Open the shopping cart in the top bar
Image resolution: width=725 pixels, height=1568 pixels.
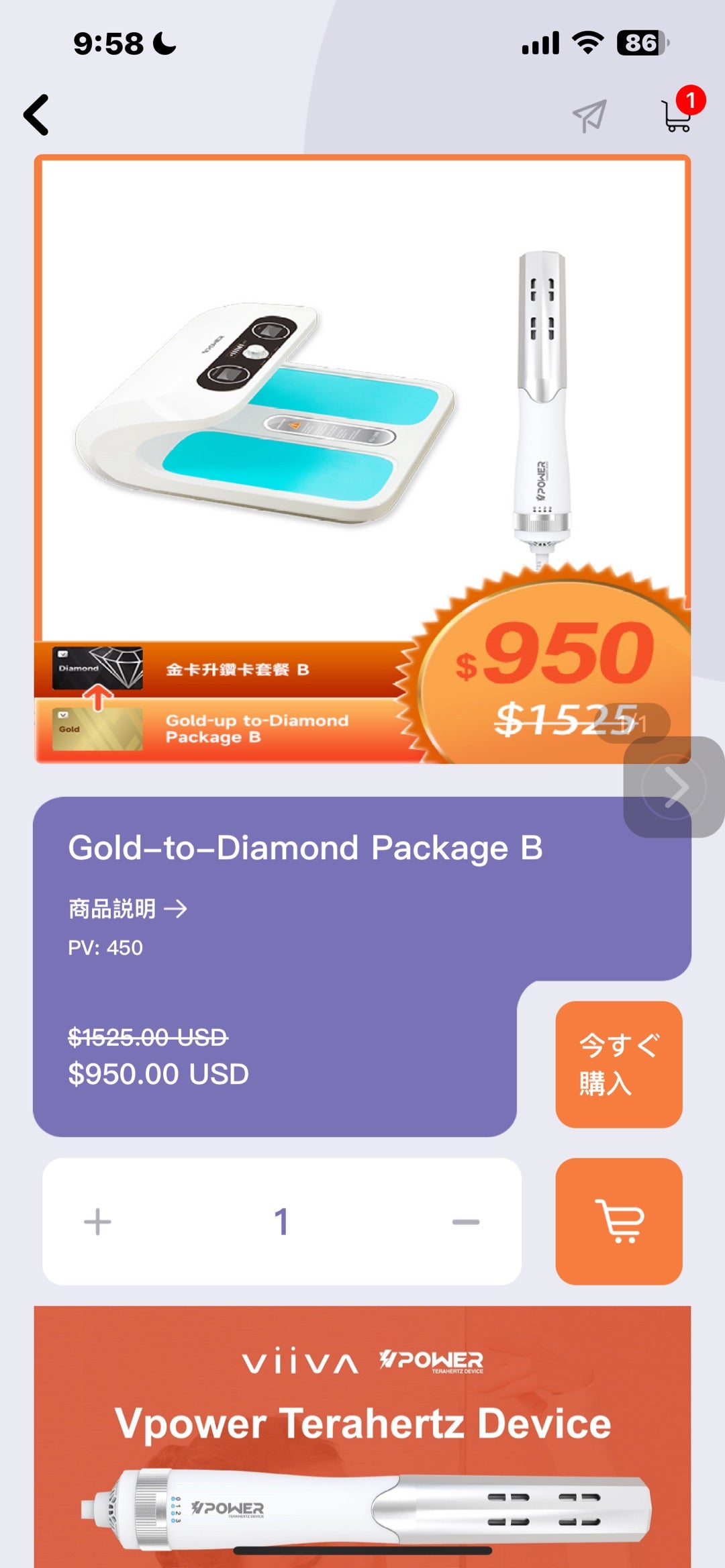tap(677, 115)
